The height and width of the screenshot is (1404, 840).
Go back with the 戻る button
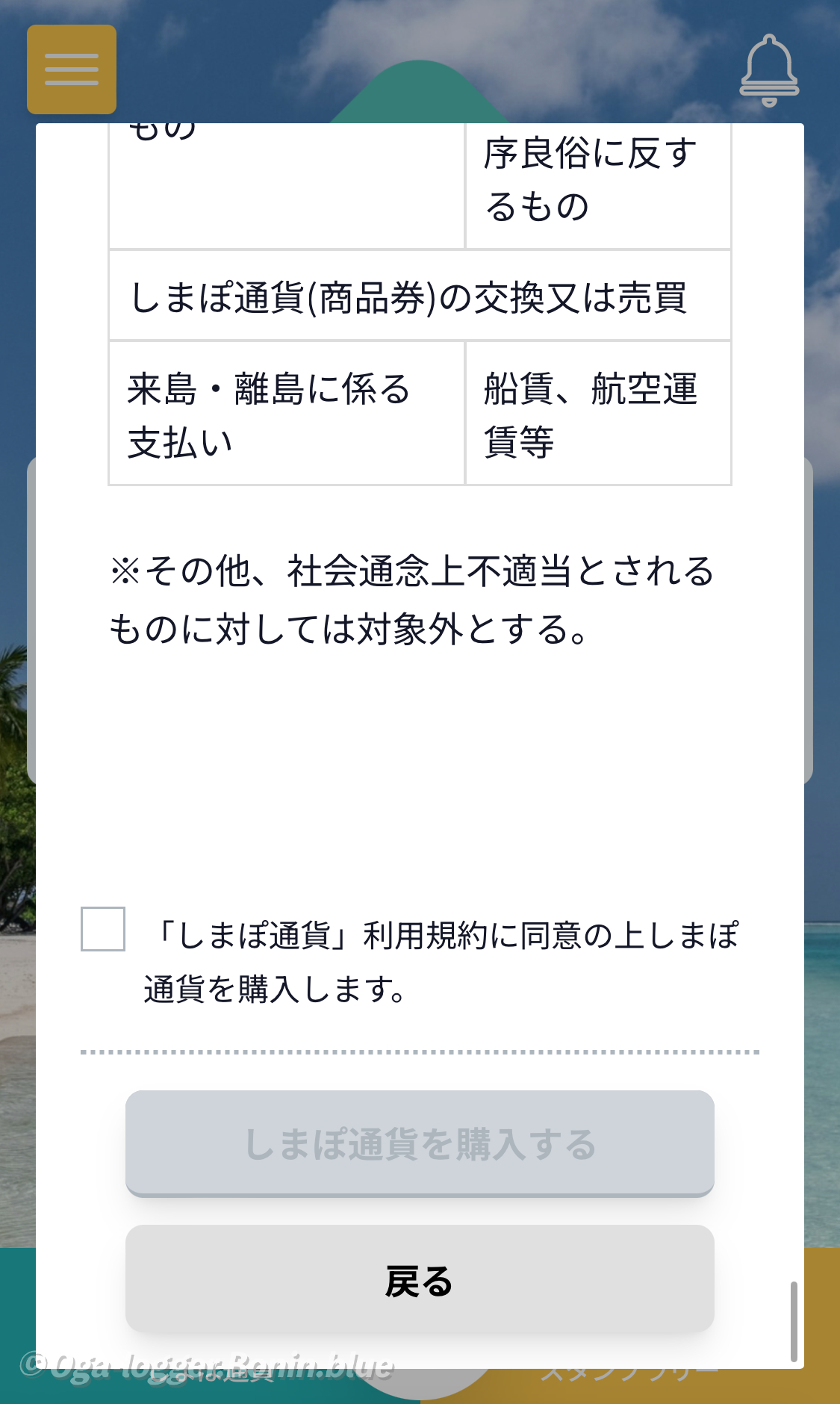(420, 1279)
